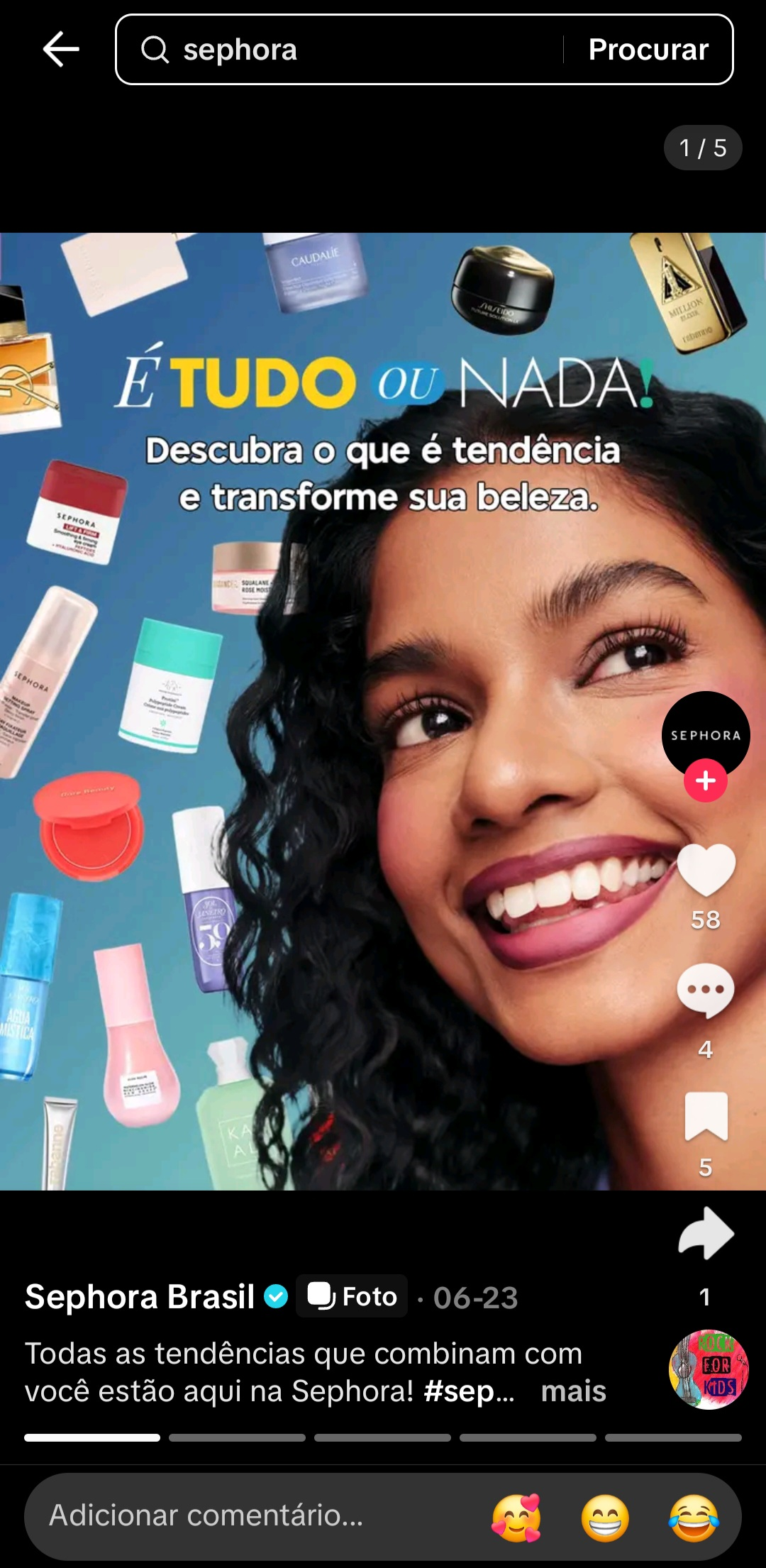Expand the caption by tapping 'mais'
This screenshot has width=766, height=1568.
click(574, 1391)
